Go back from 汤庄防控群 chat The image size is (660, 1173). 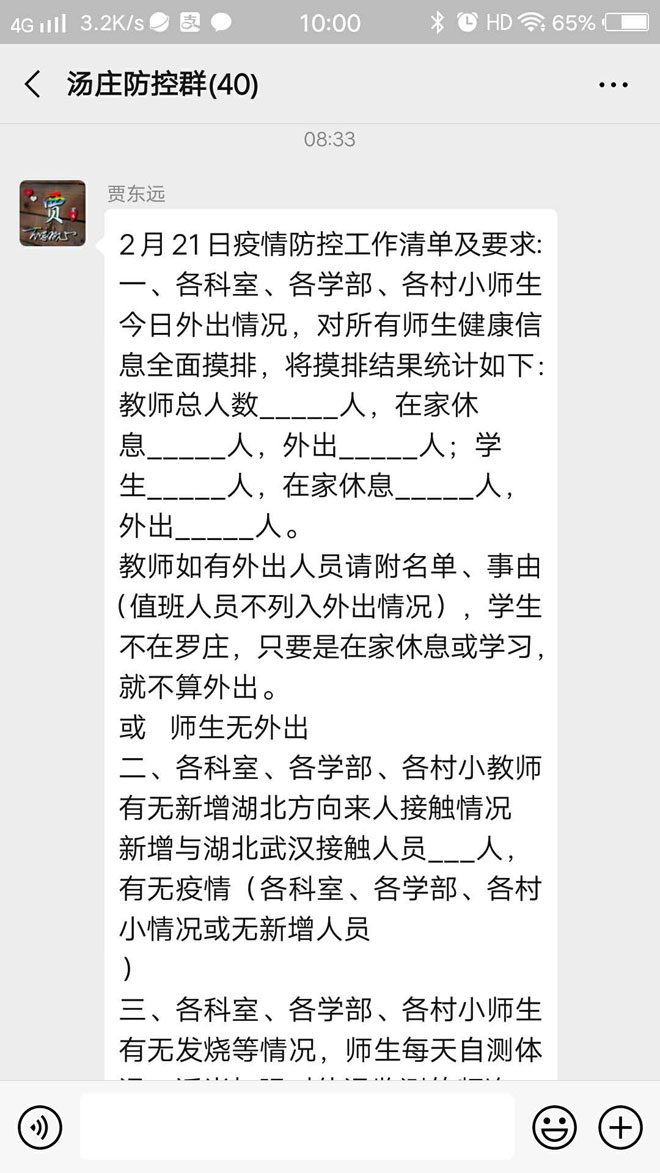pos(33,85)
